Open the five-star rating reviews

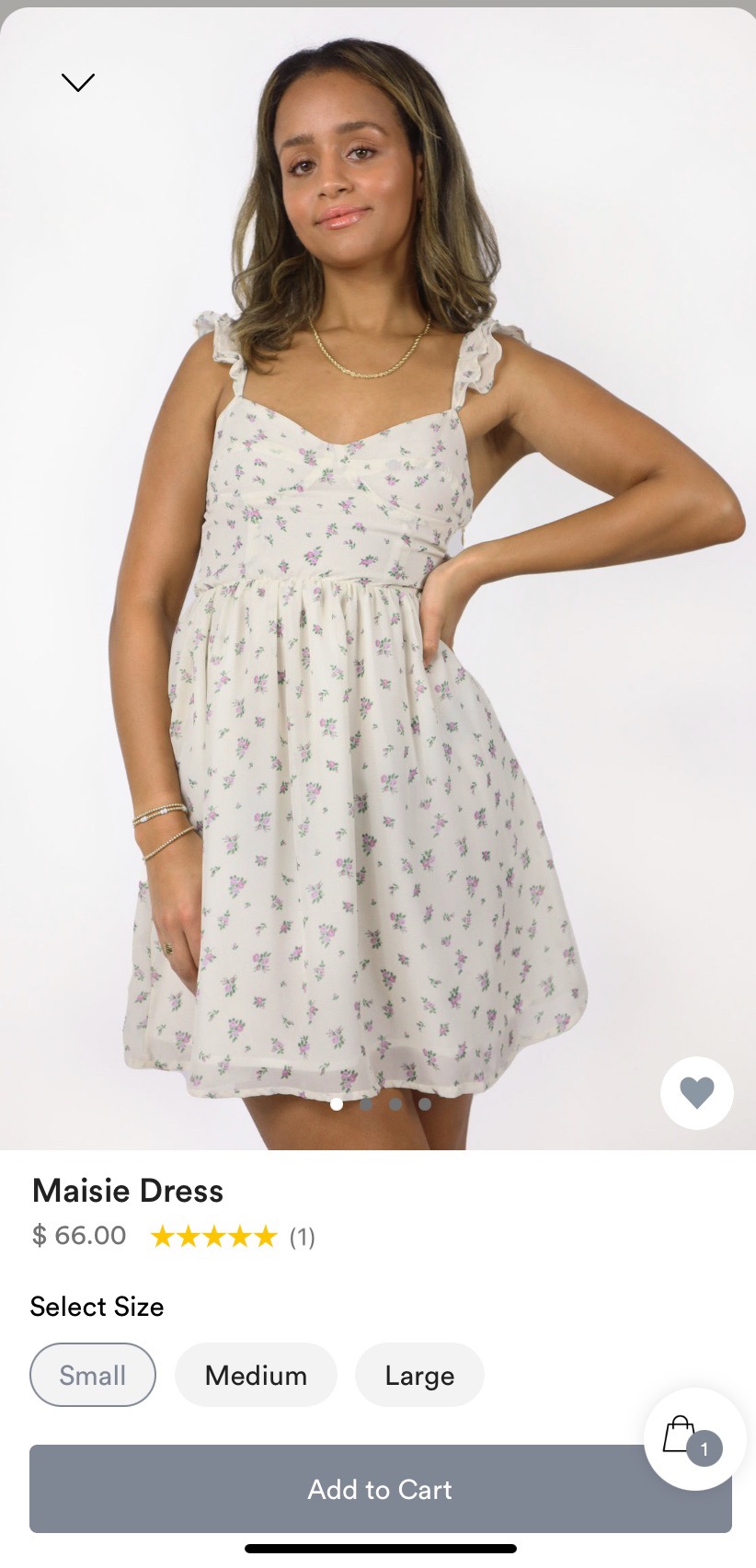pos(232,1237)
